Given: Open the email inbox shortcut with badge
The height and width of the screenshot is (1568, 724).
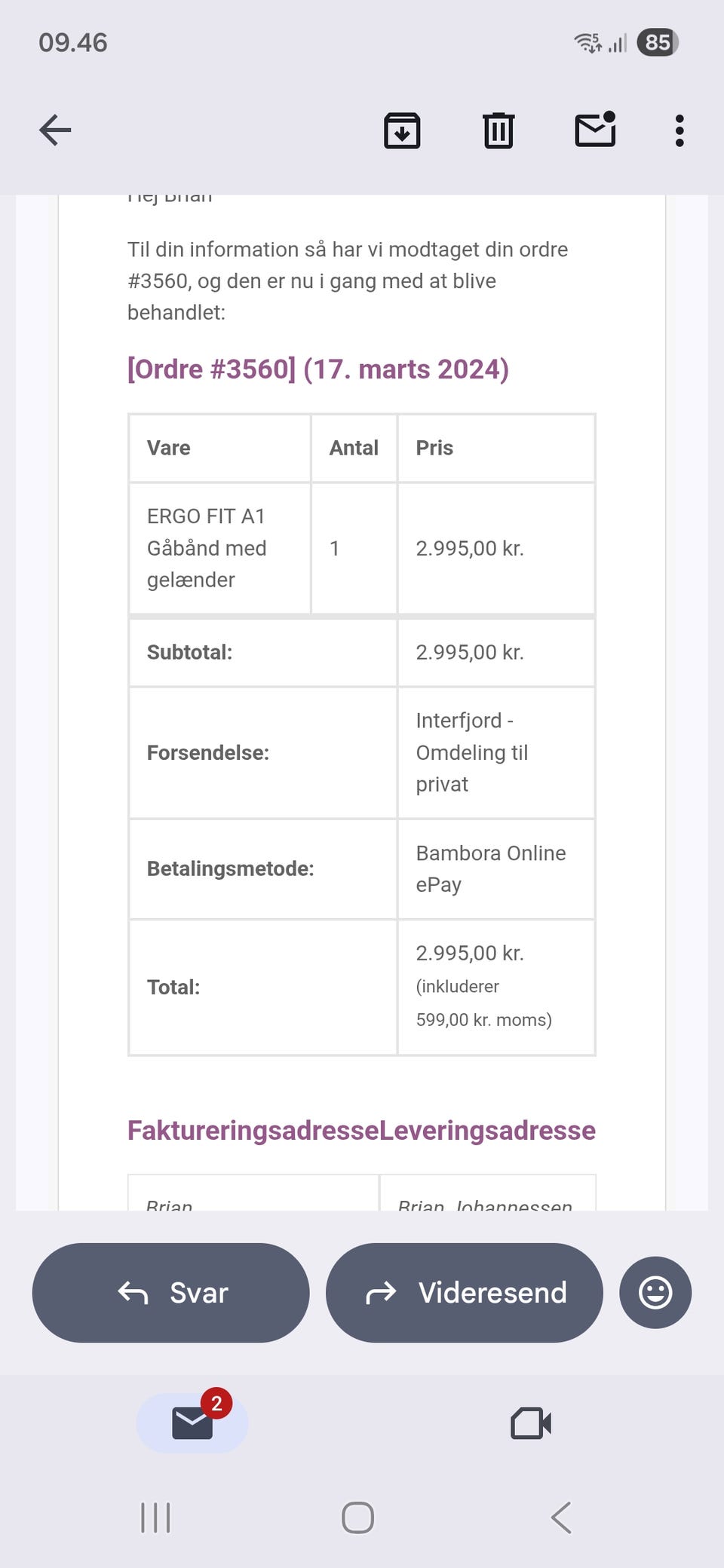Looking at the screenshot, I should tap(192, 1422).
